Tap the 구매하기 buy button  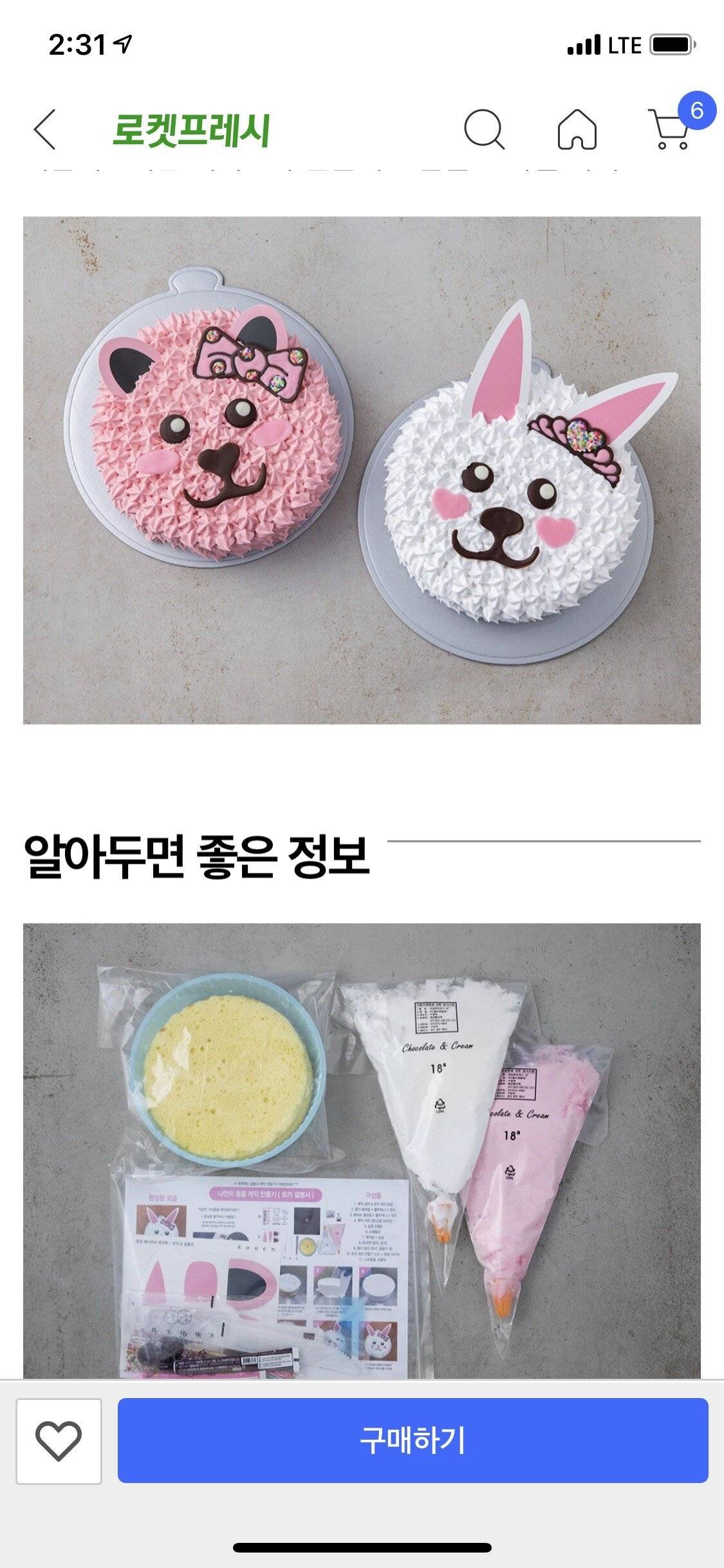pos(413,1440)
